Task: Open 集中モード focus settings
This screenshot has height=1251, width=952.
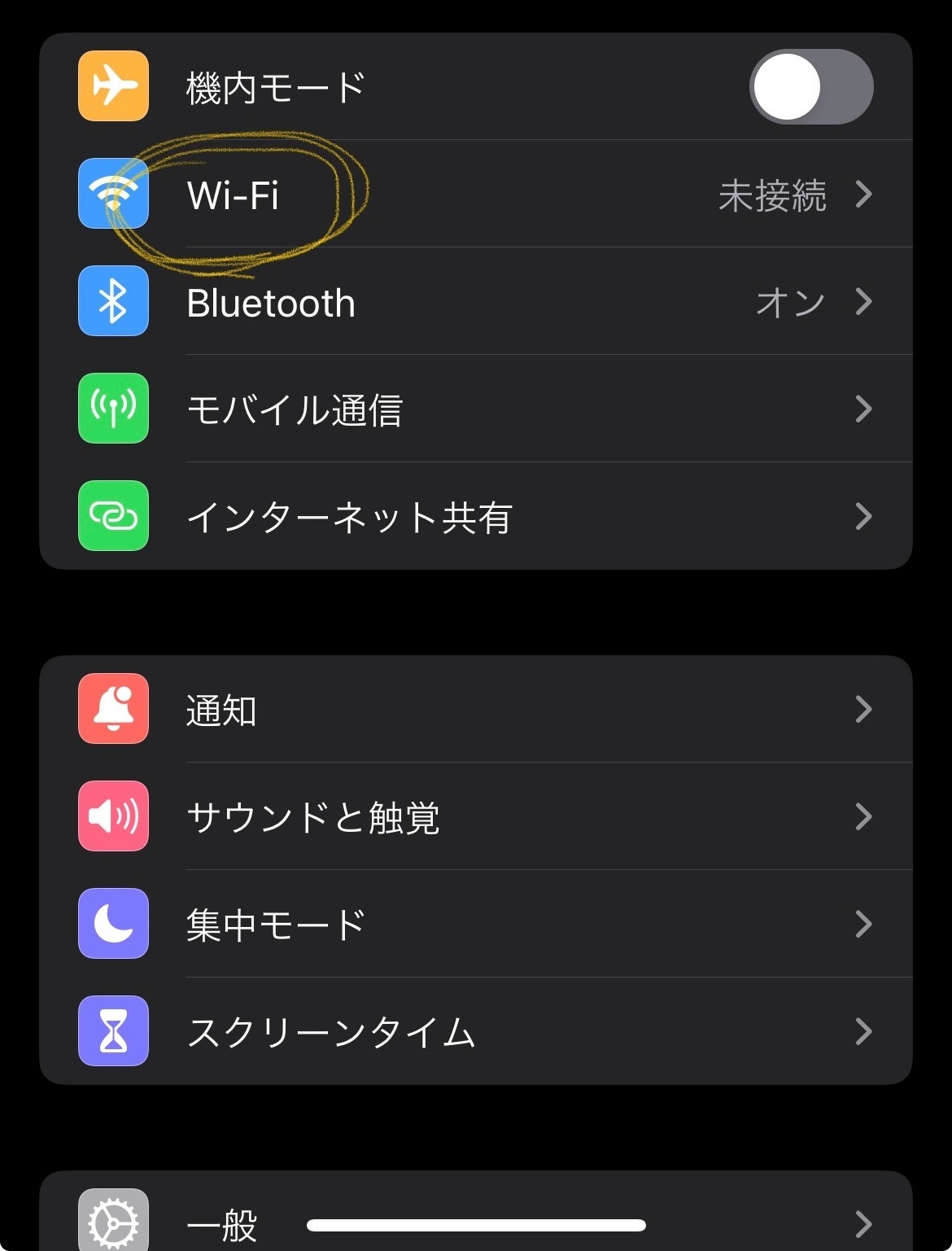Action: coord(476,925)
